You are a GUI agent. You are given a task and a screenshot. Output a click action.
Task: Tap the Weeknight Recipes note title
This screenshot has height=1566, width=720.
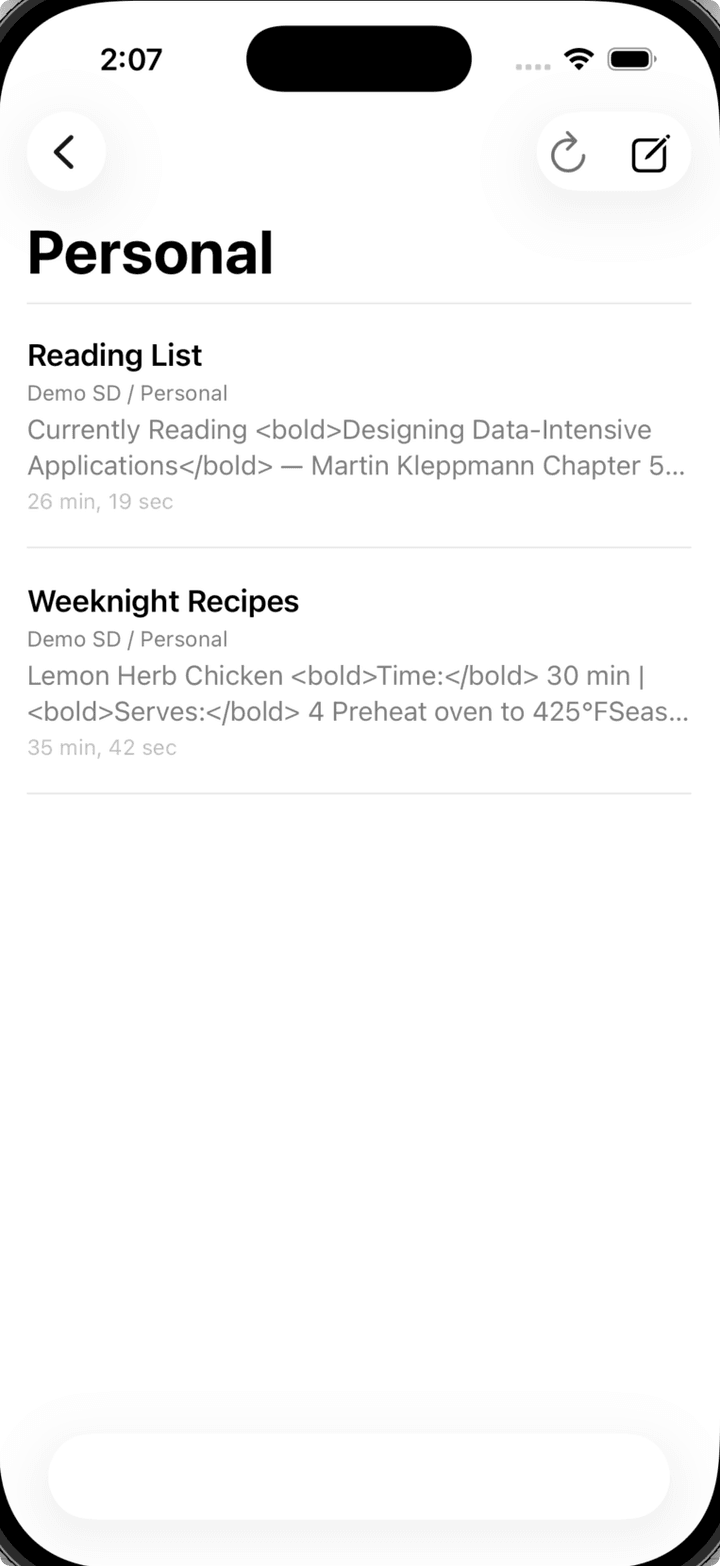163,601
